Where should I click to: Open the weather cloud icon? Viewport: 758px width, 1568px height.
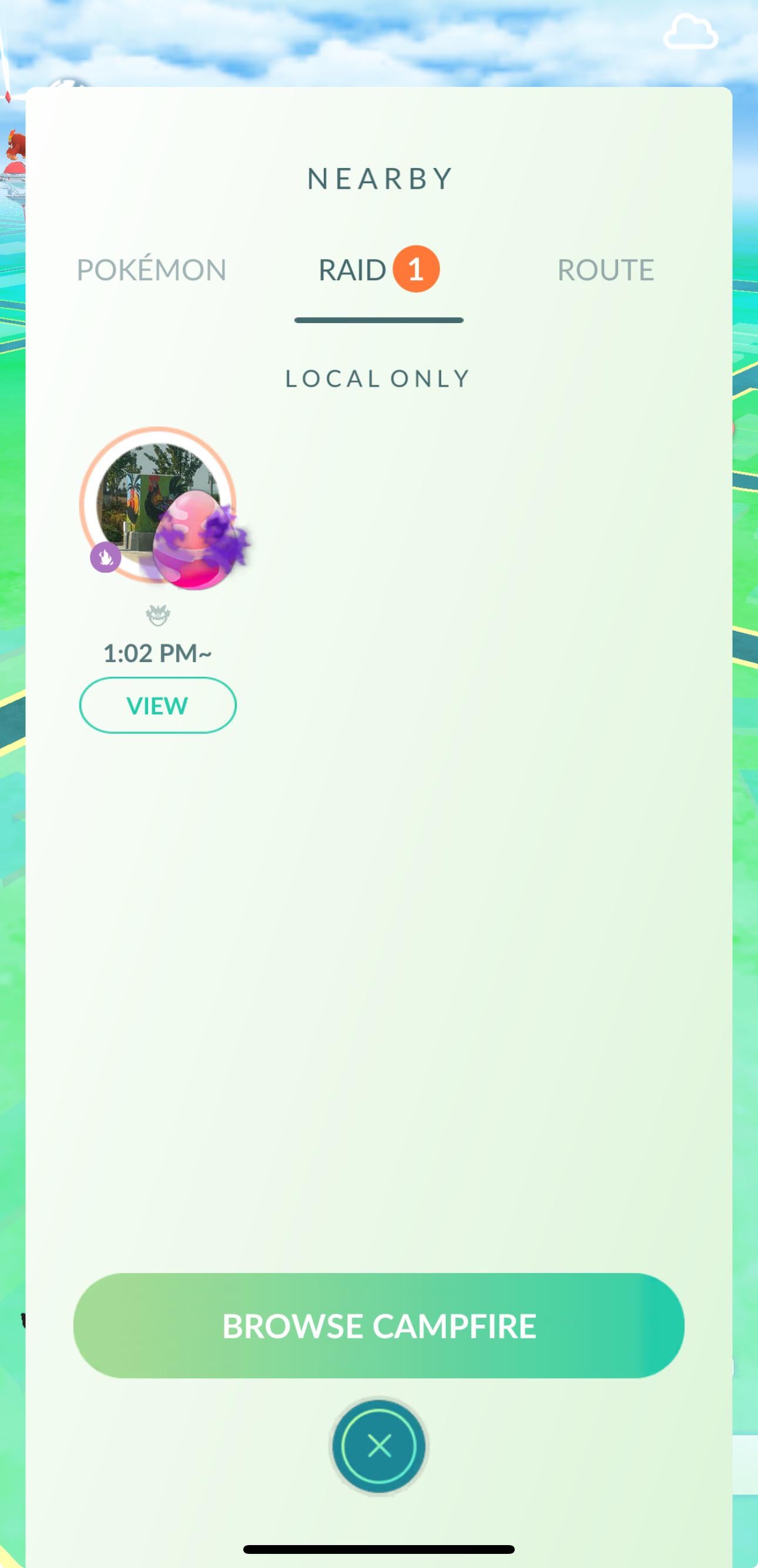[x=690, y=32]
